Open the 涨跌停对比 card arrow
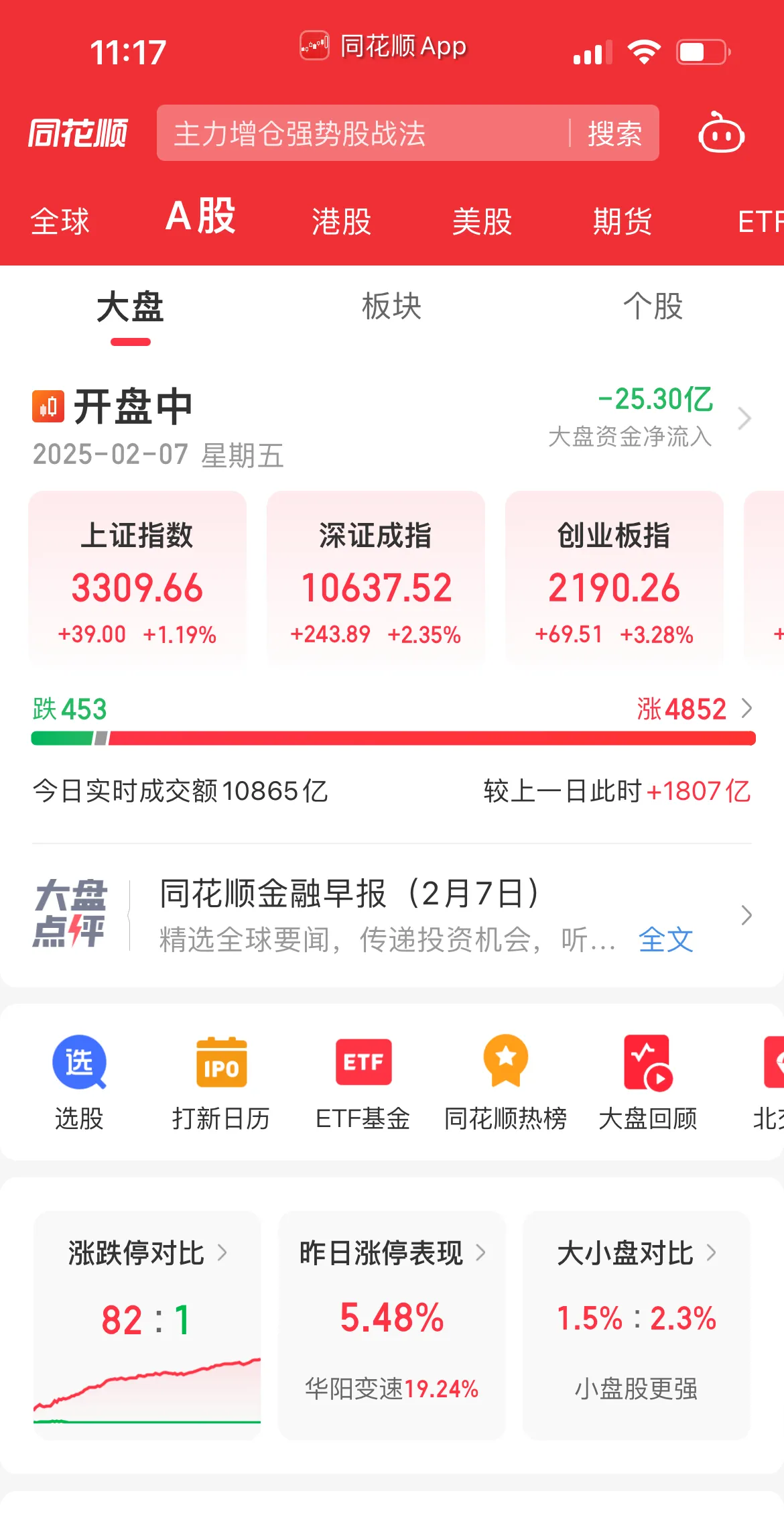The height and width of the screenshot is (1528, 784). coord(224,1252)
